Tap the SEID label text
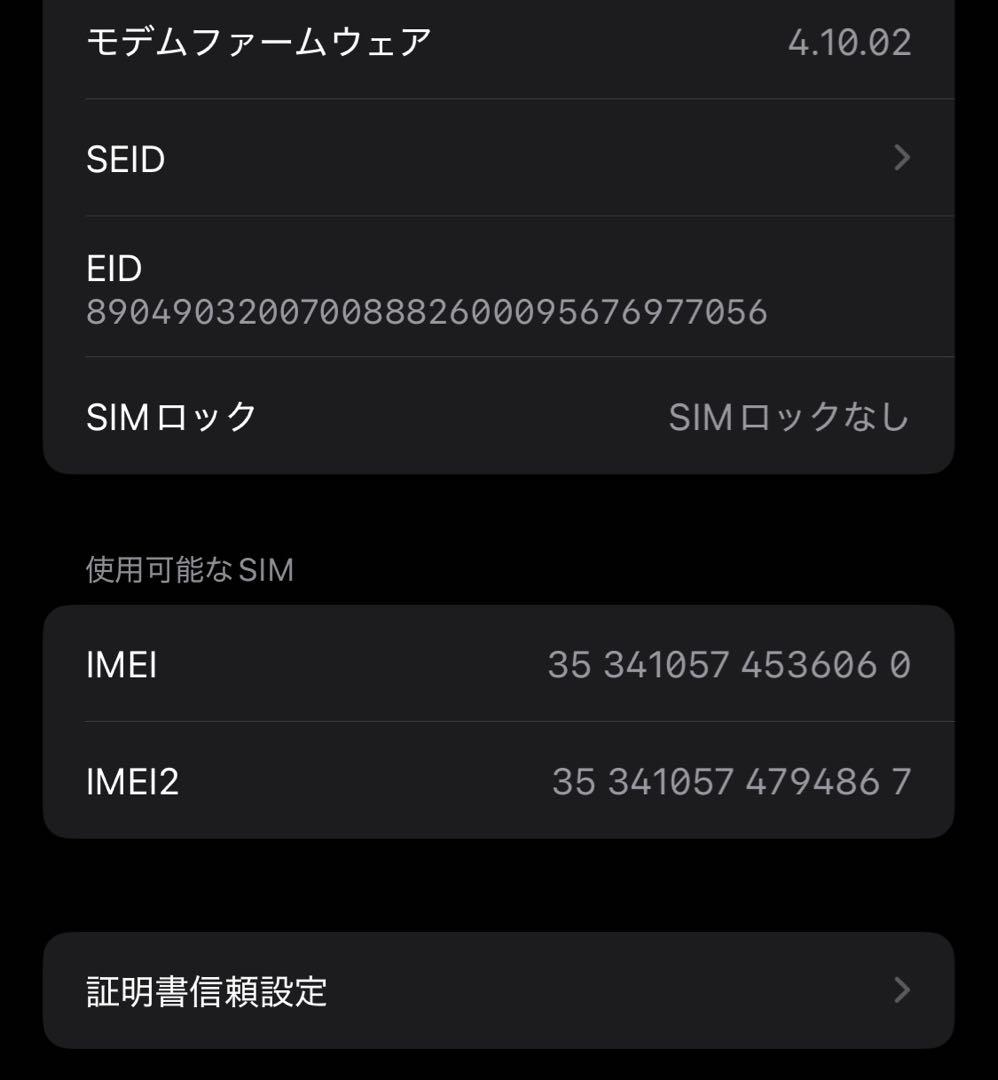This screenshot has width=998, height=1080. pos(124,158)
